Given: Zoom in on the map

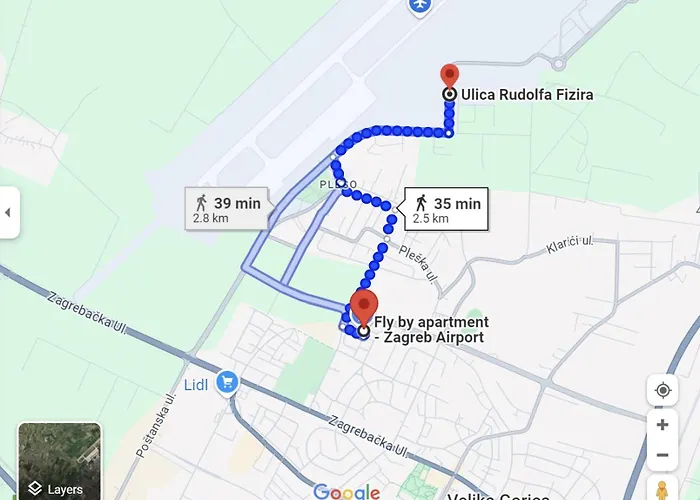Looking at the screenshot, I should click(x=662, y=425).
